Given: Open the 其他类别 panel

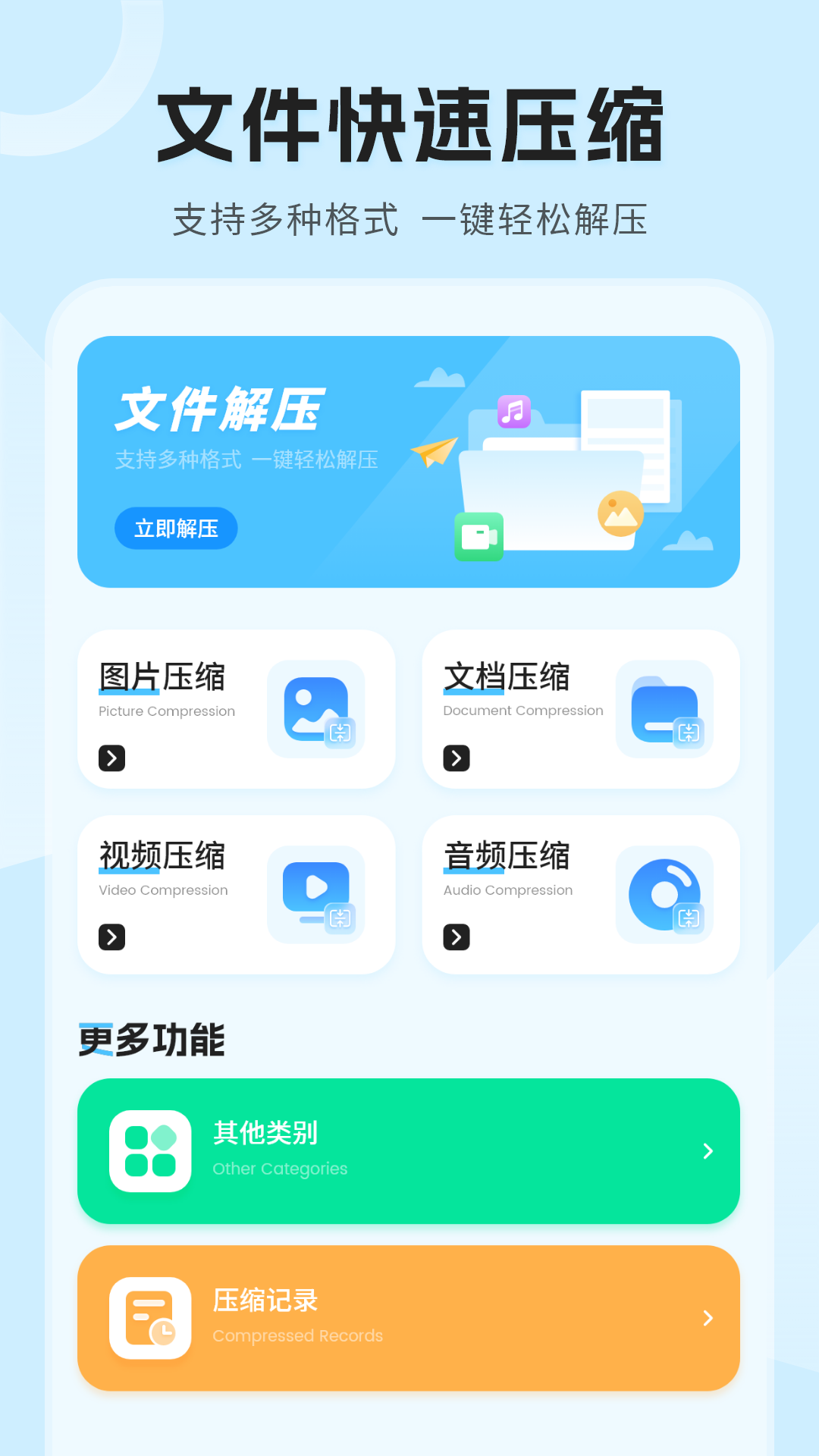Looking at the screenshot, I should coord(409,1150).
